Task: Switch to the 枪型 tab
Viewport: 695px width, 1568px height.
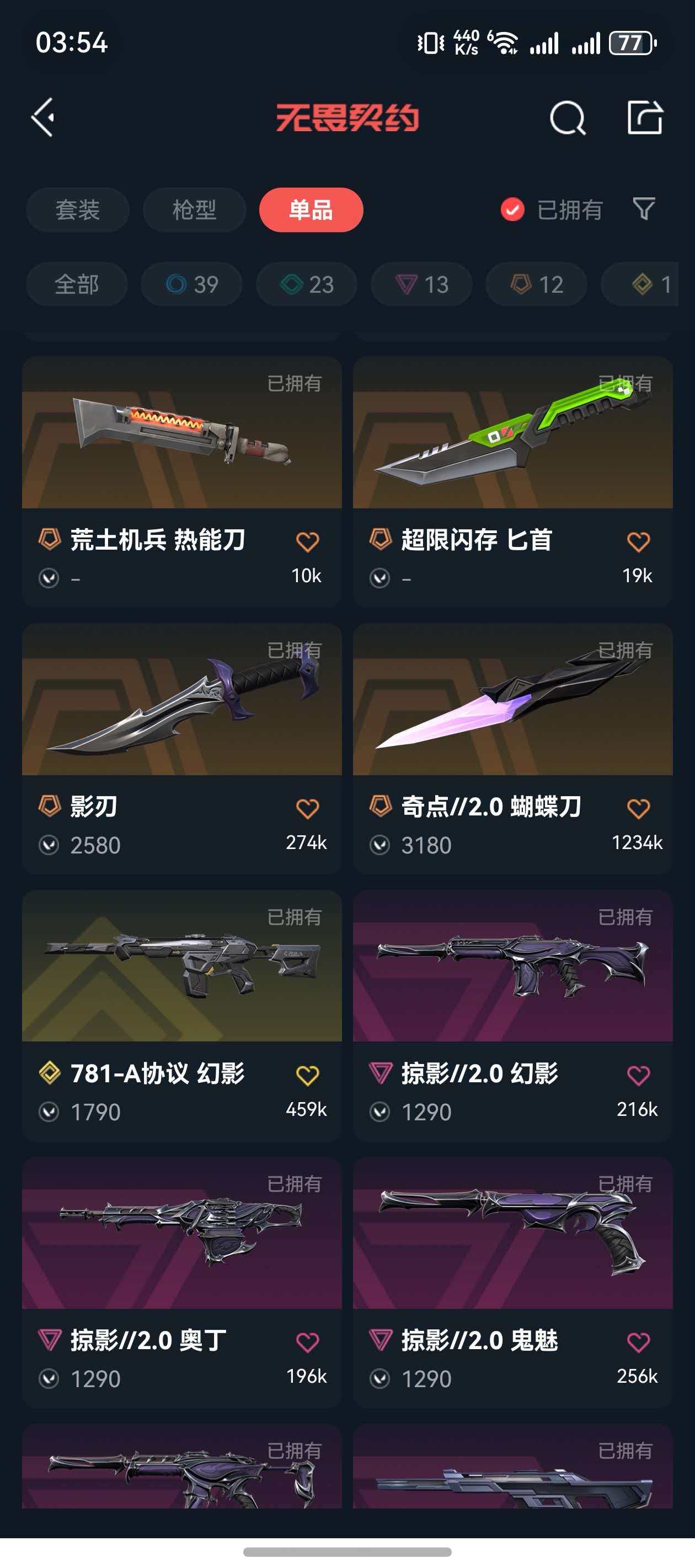Action: [194, 210]
